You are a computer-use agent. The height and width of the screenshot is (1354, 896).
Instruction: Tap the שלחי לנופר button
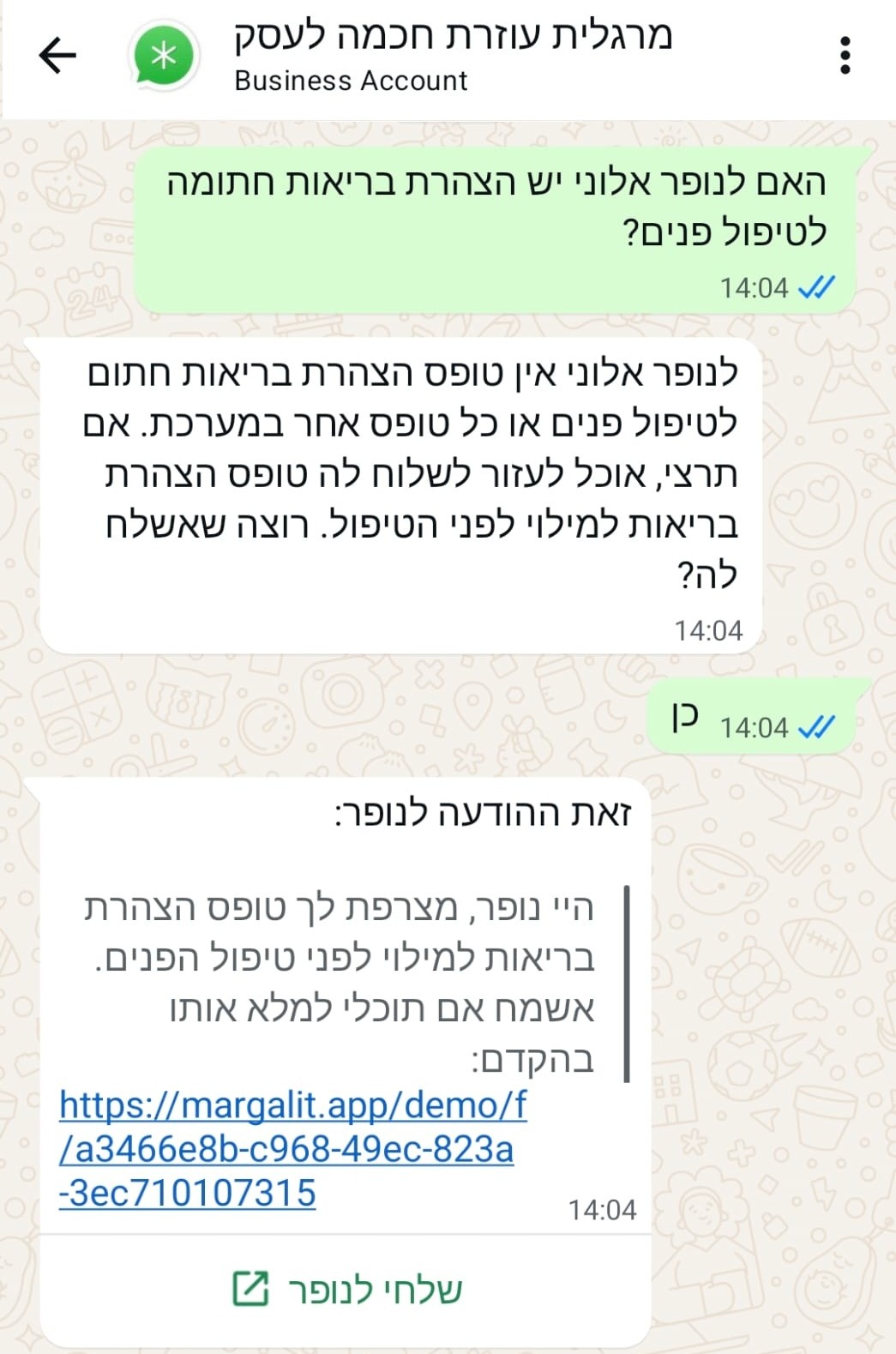[346, 1290]
